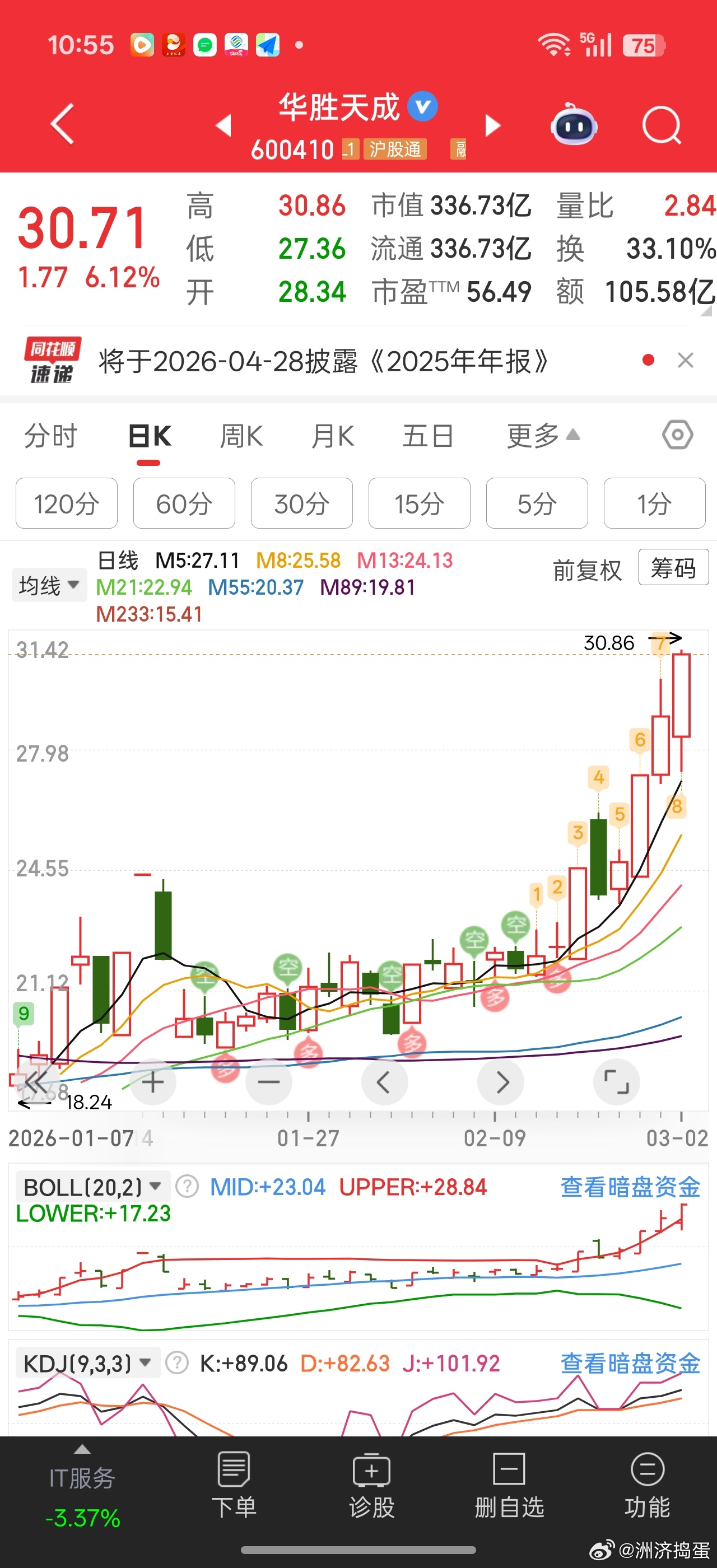Open the chart settings gear
Image resolution: width=717 pixels, height=1568 pixels.
click(x=676, y=435)
